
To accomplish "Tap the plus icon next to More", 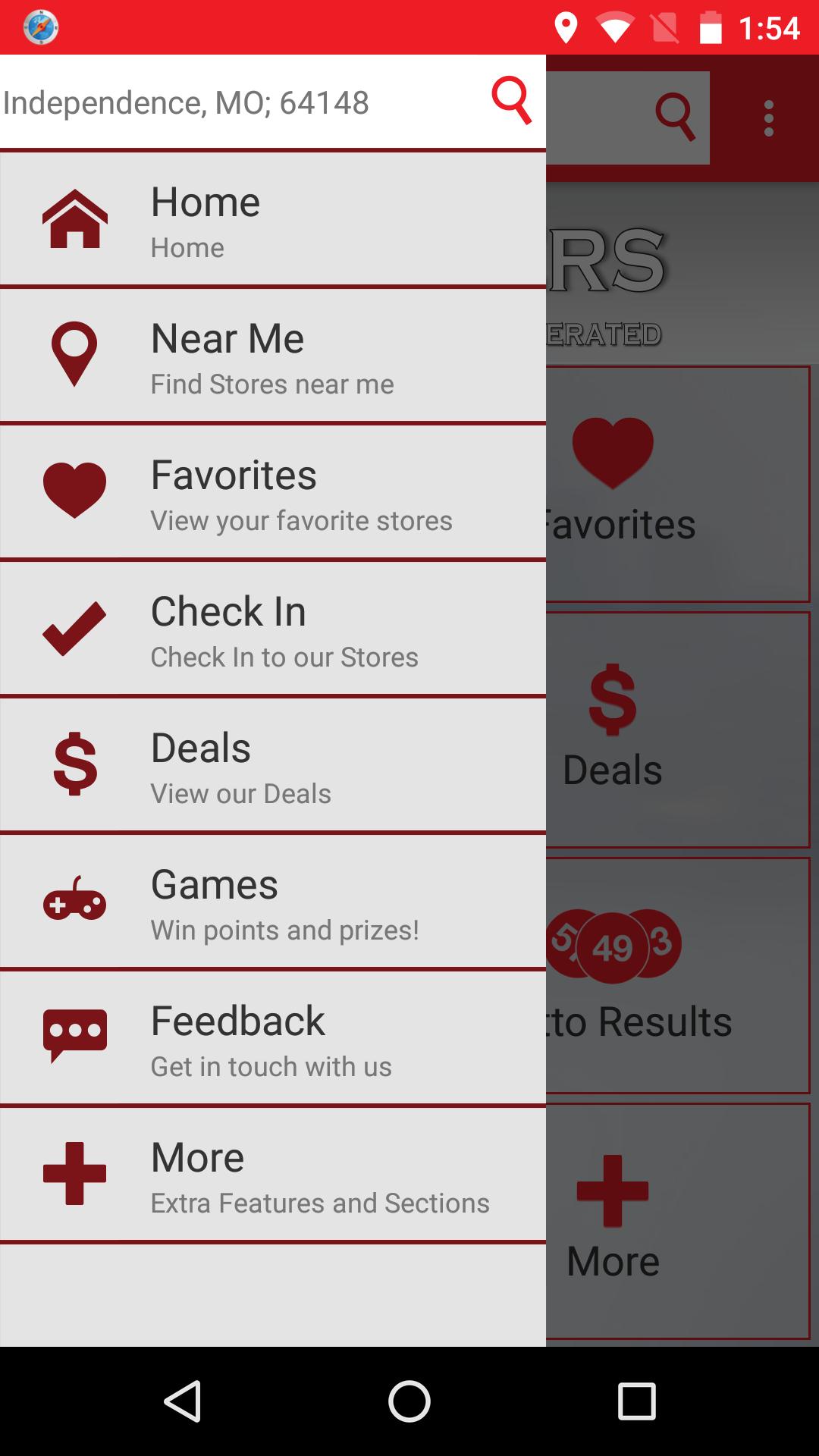I will coord(74,1174).
